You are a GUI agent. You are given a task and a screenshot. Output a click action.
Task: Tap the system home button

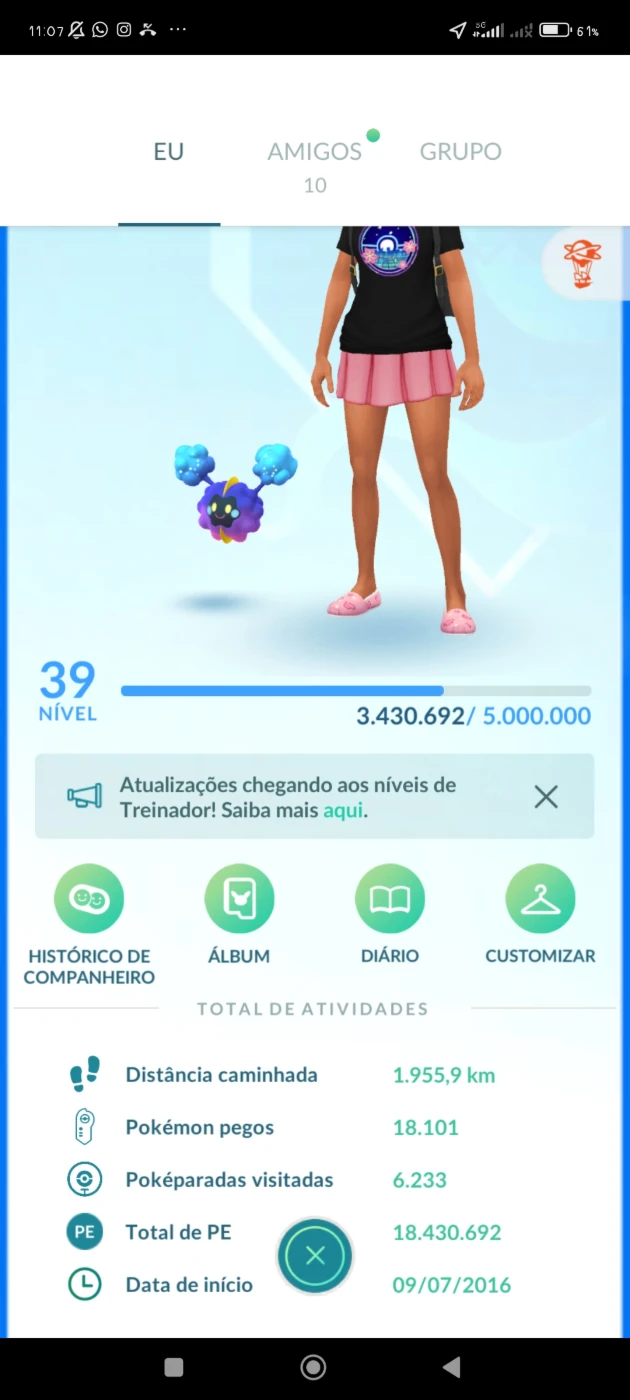(x=313, y=1367)
